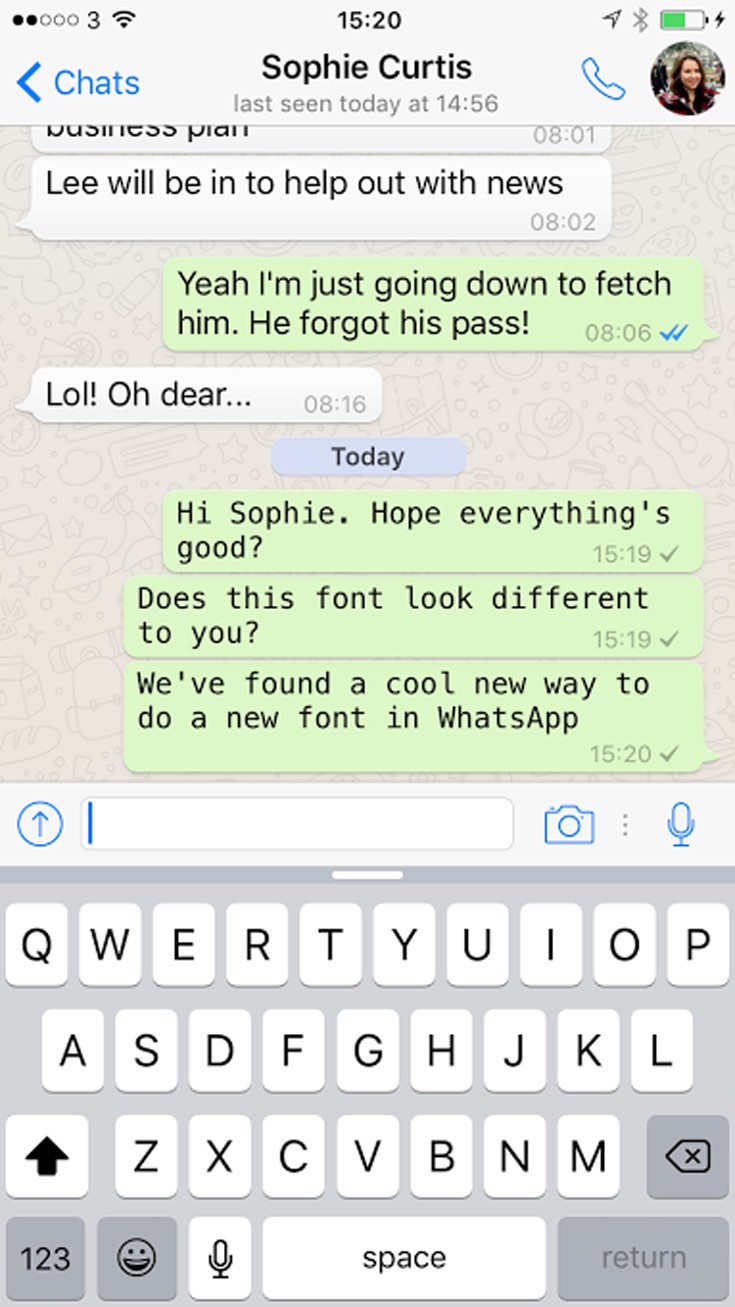Viewport: 735px width, 1307px height.
Task: Send the message with the up arrow
Action: (40, 823)
